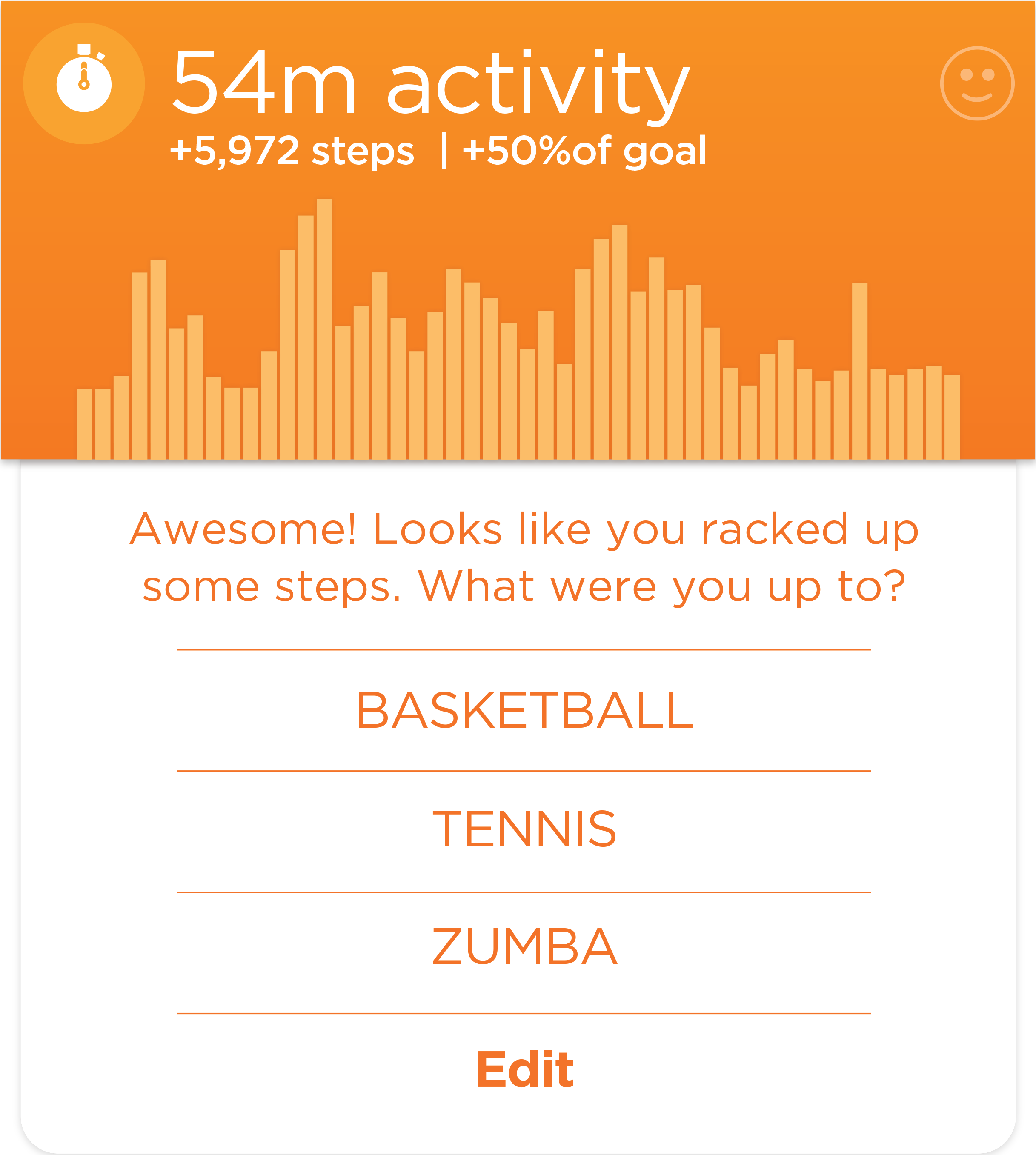Pick ZUMBA as the activity

(524, 947)
